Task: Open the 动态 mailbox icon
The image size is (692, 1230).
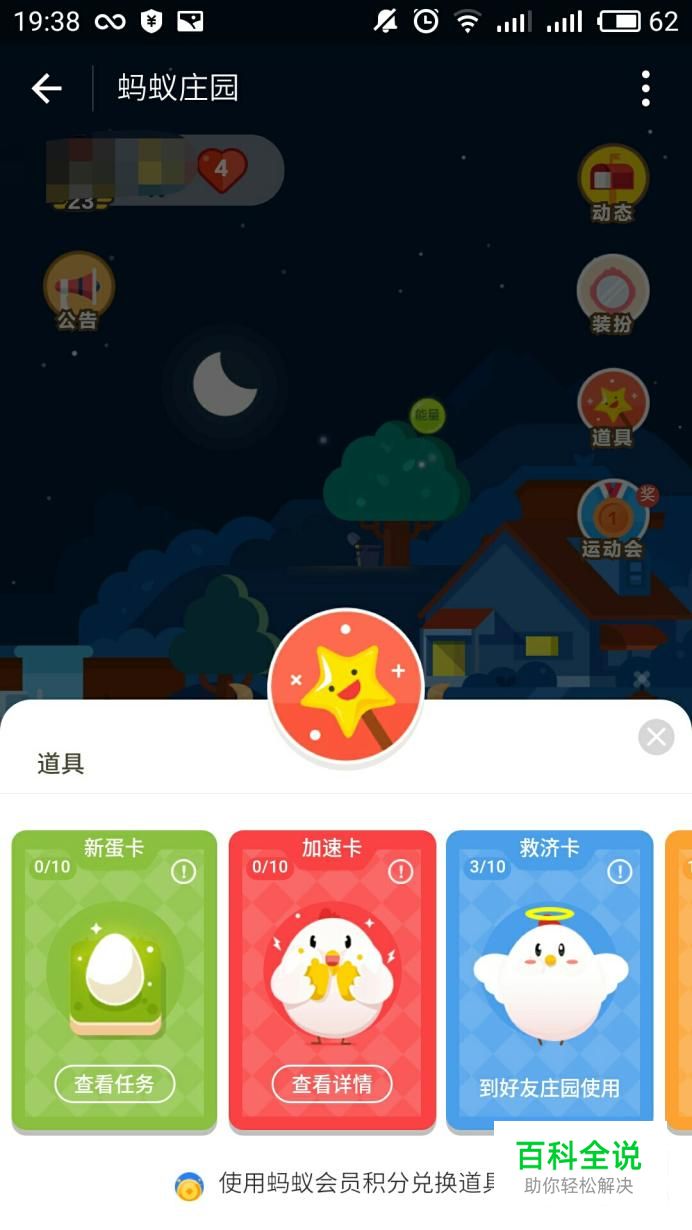Action: click(x=613, y=184)
